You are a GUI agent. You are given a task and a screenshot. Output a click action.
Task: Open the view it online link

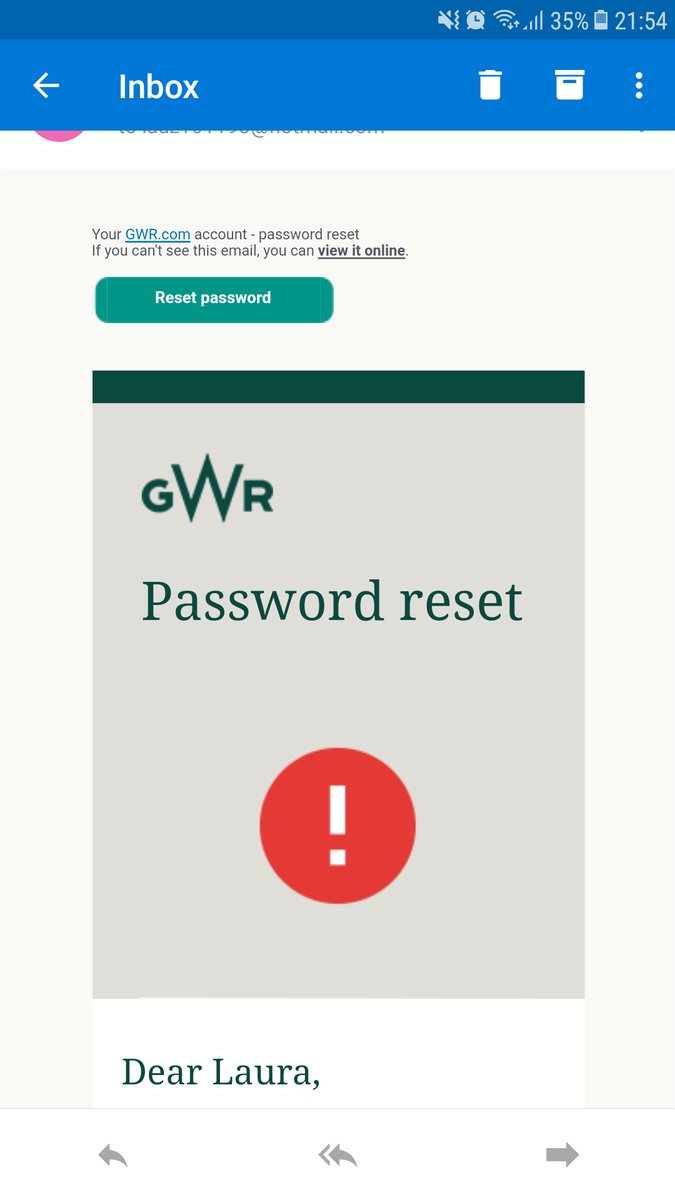[361, 251]
